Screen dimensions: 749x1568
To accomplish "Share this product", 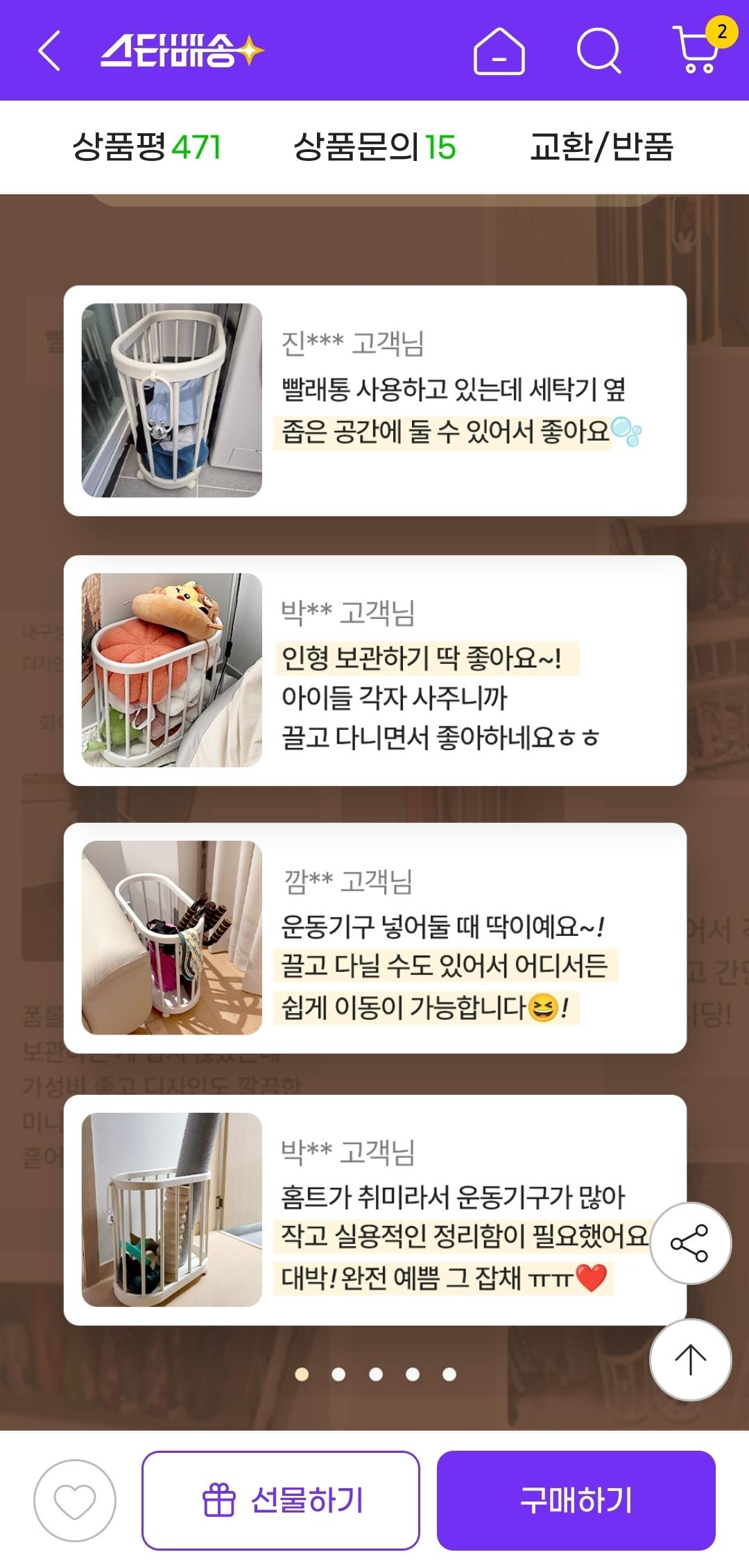I will [x=689, y=1243].
